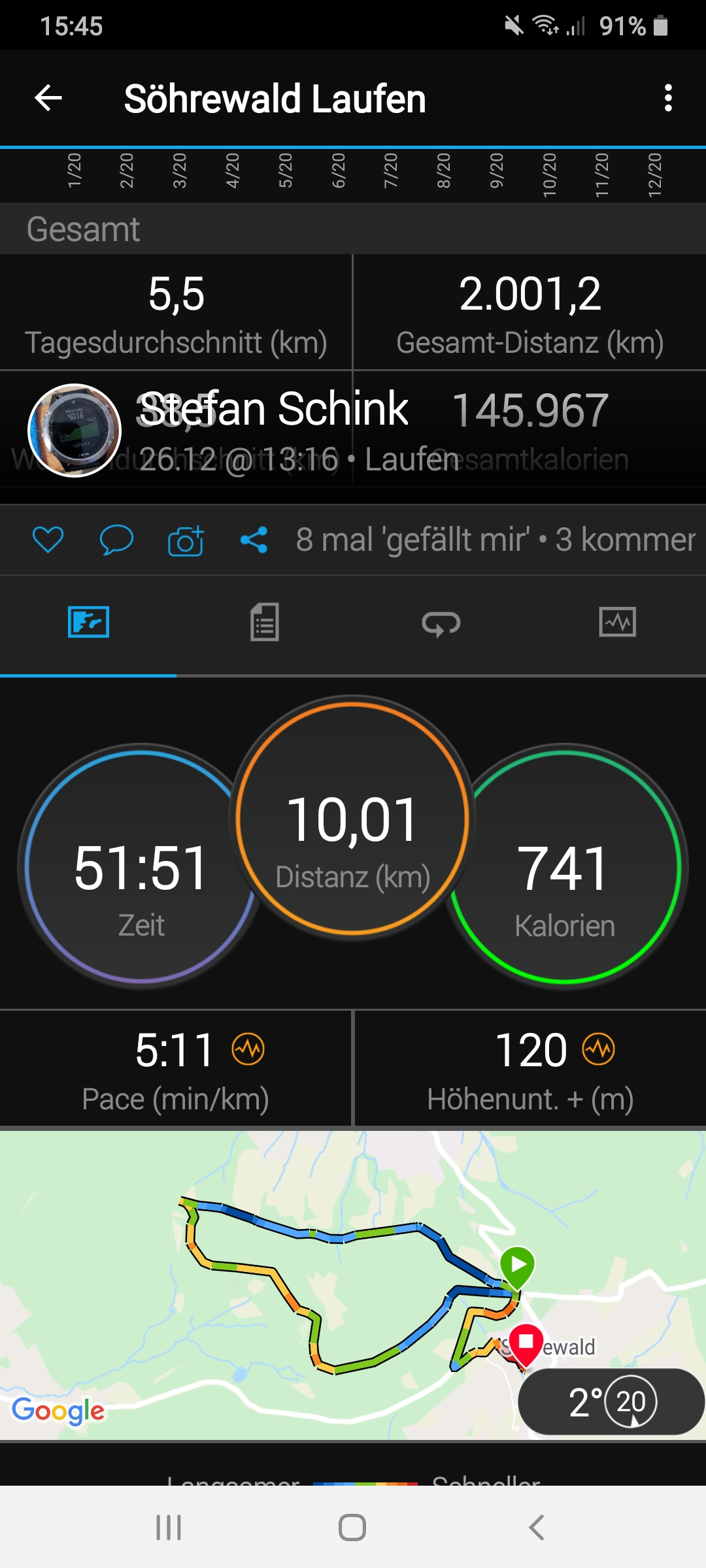Switch to the laps tab
The width and height of the screenshot is (706, 1568).
(441, 622)
